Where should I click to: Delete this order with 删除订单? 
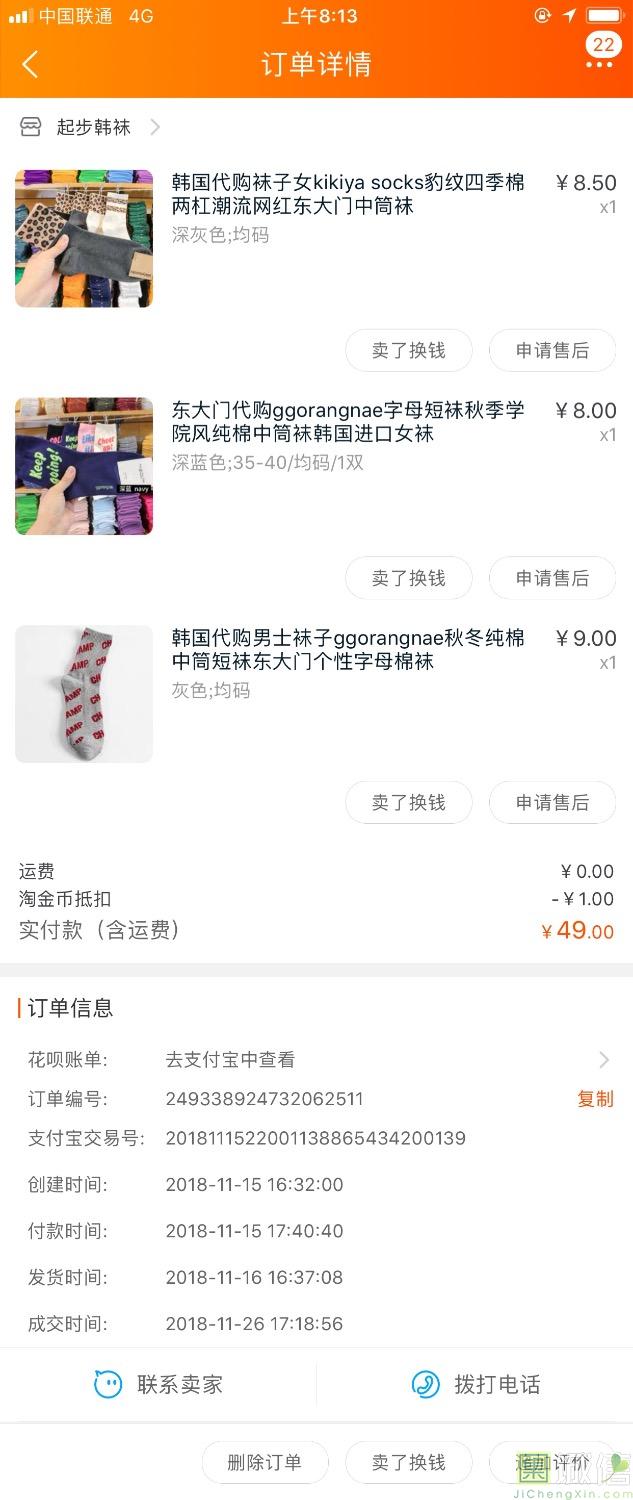point(264,1462)
